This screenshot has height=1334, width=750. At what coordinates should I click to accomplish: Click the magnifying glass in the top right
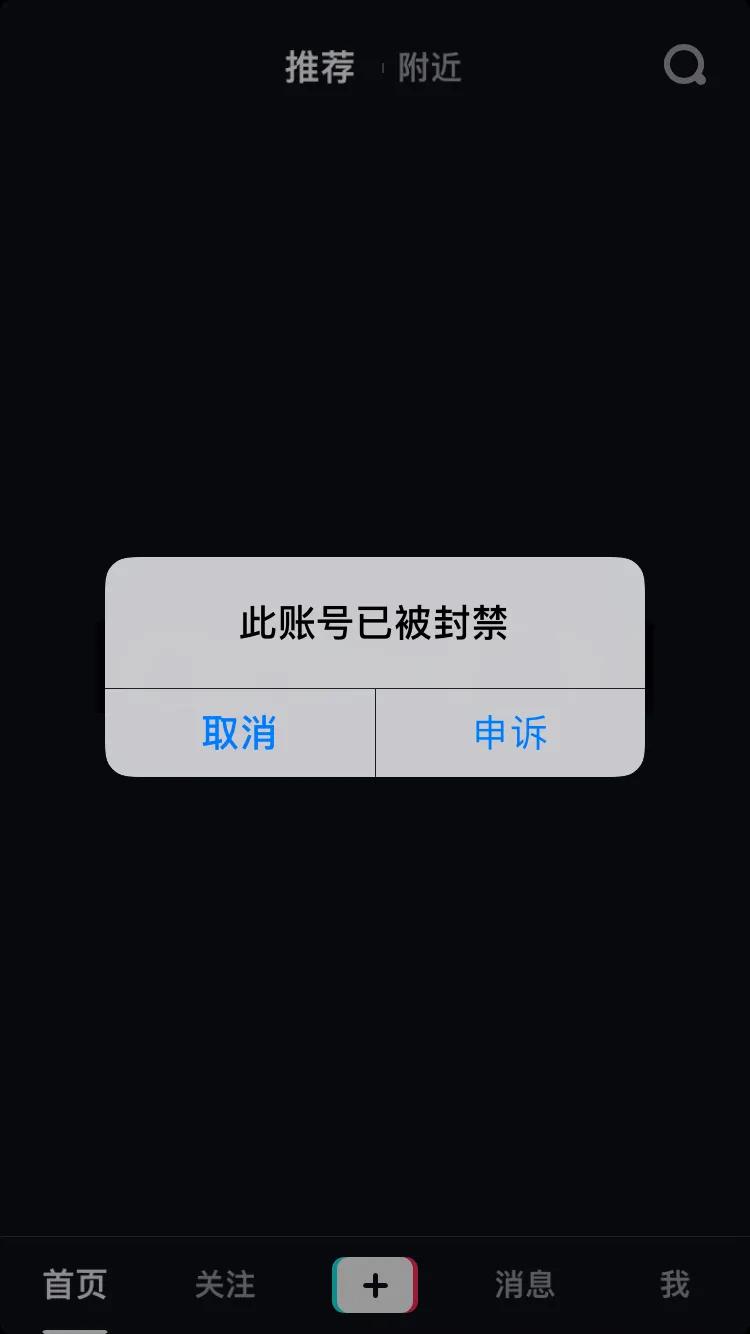(x=683, y=67)
